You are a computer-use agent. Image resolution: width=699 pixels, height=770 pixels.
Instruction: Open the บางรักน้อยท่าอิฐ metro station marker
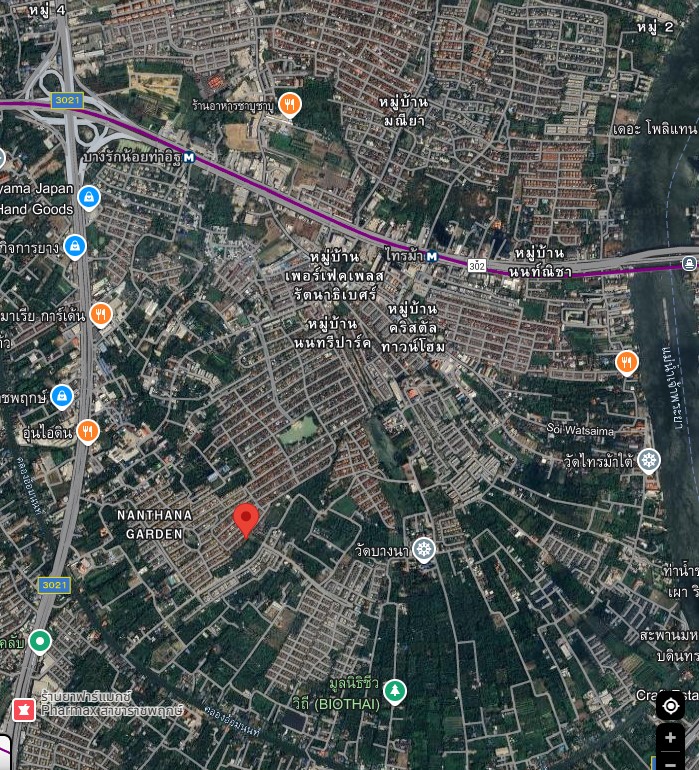pyautogui.click(x=189, y=158)
